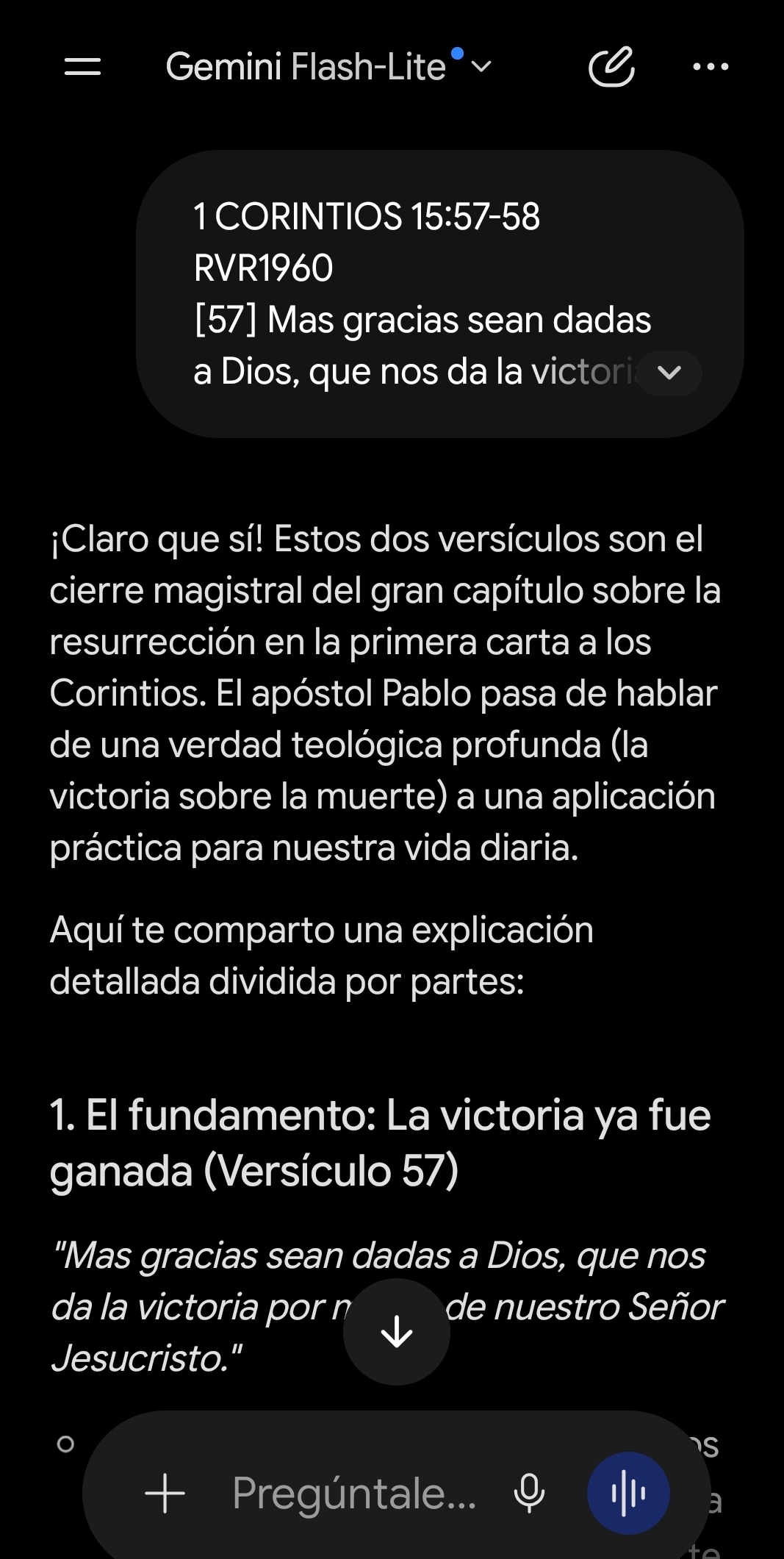This screenshot has width=784, height=1559.
Task: Start live voice conversation mode
Action: click(x=628, y=1493)
